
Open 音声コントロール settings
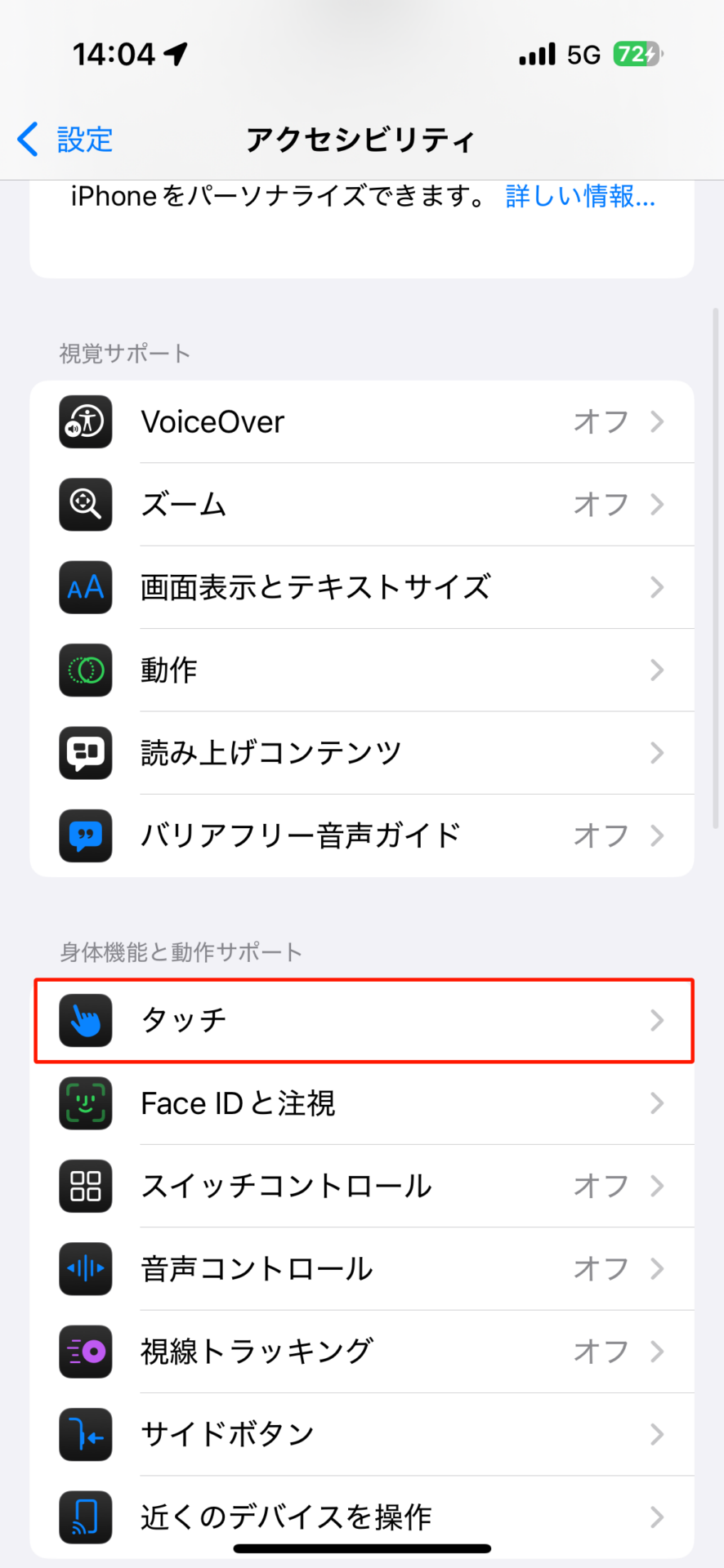pos(362,1268)
